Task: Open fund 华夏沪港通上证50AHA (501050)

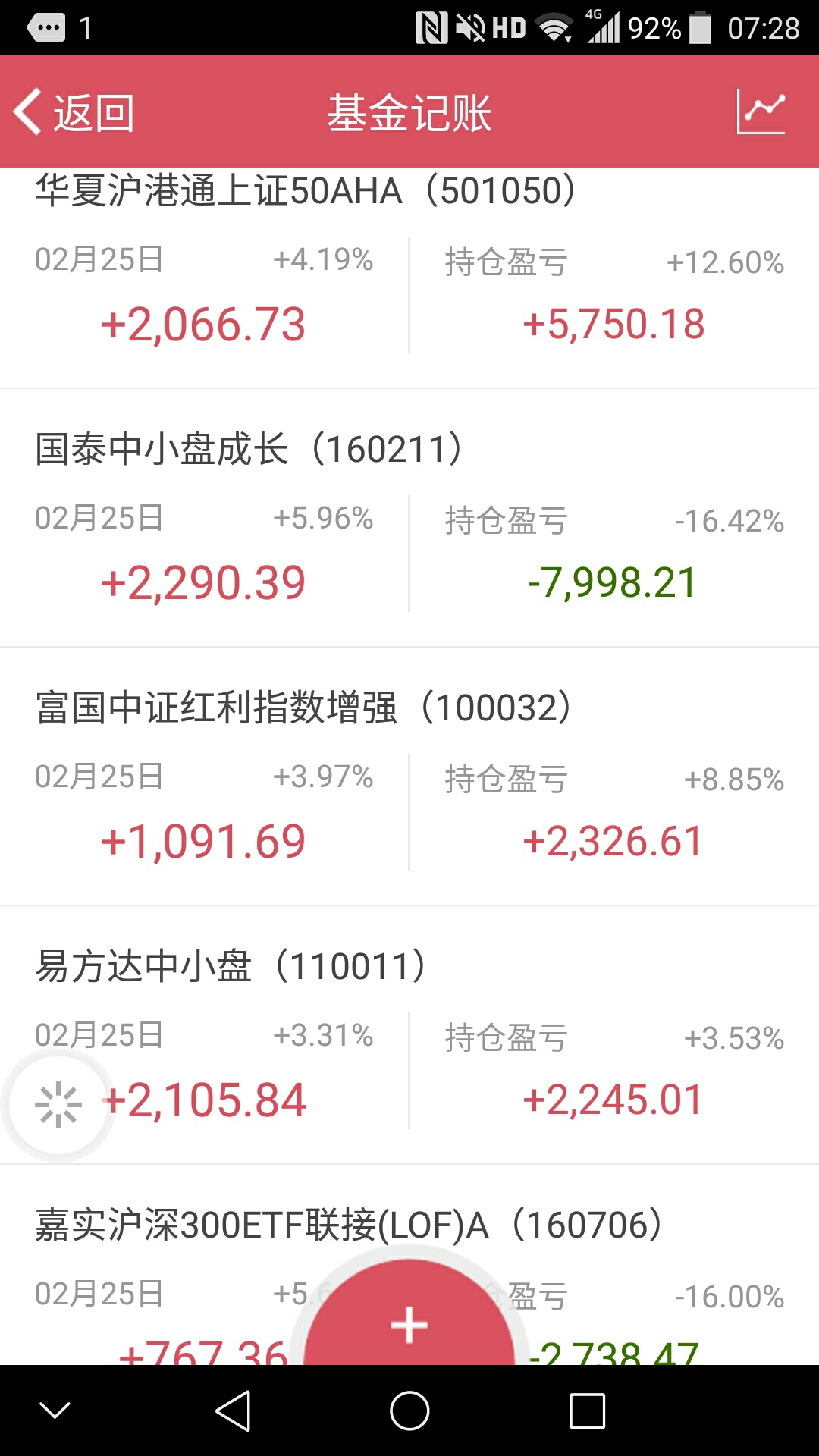Action: point(409,278)
